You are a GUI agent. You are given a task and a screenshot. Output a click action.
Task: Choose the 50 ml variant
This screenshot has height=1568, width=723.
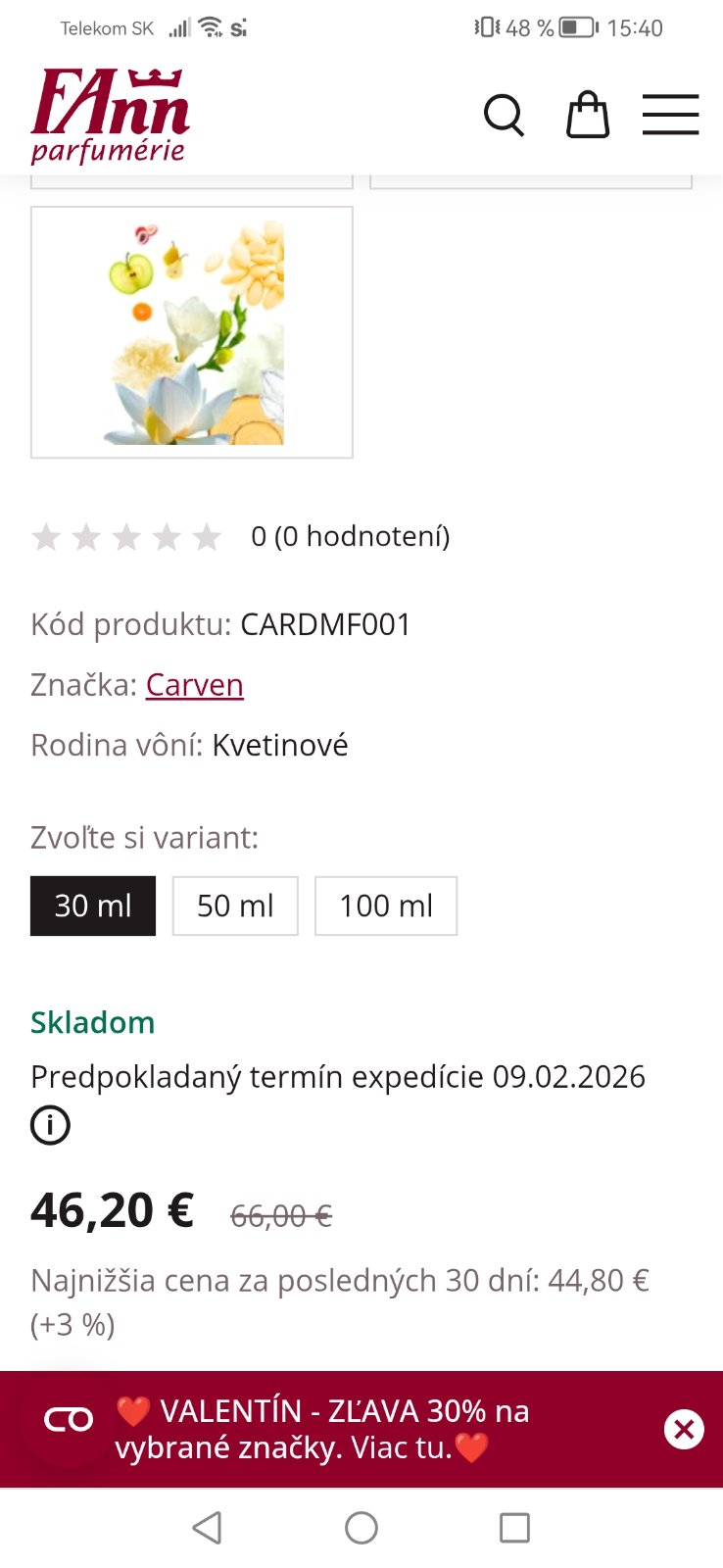[x=235, y=906]
